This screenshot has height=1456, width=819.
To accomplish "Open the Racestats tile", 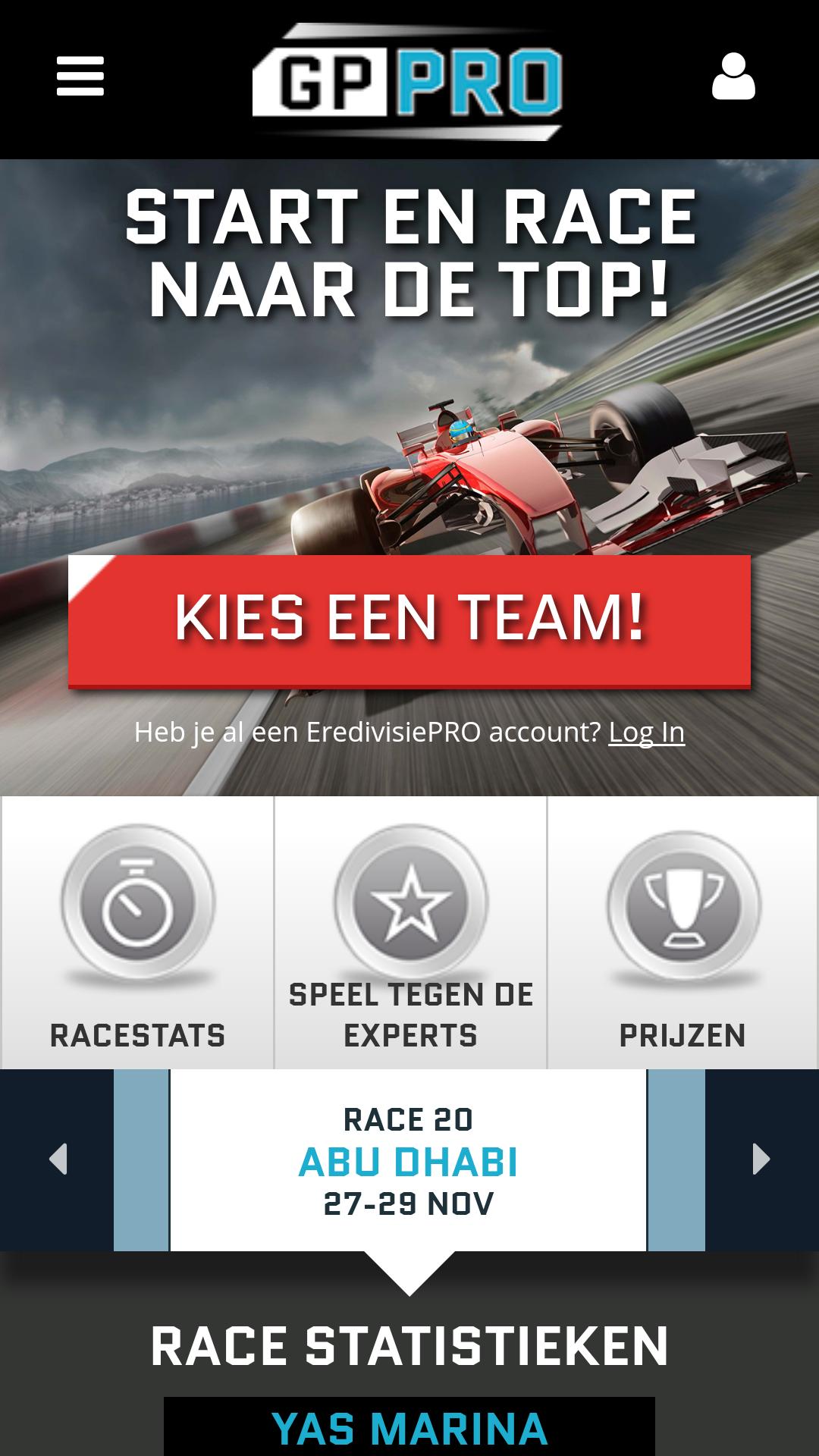I will (137, 933).
